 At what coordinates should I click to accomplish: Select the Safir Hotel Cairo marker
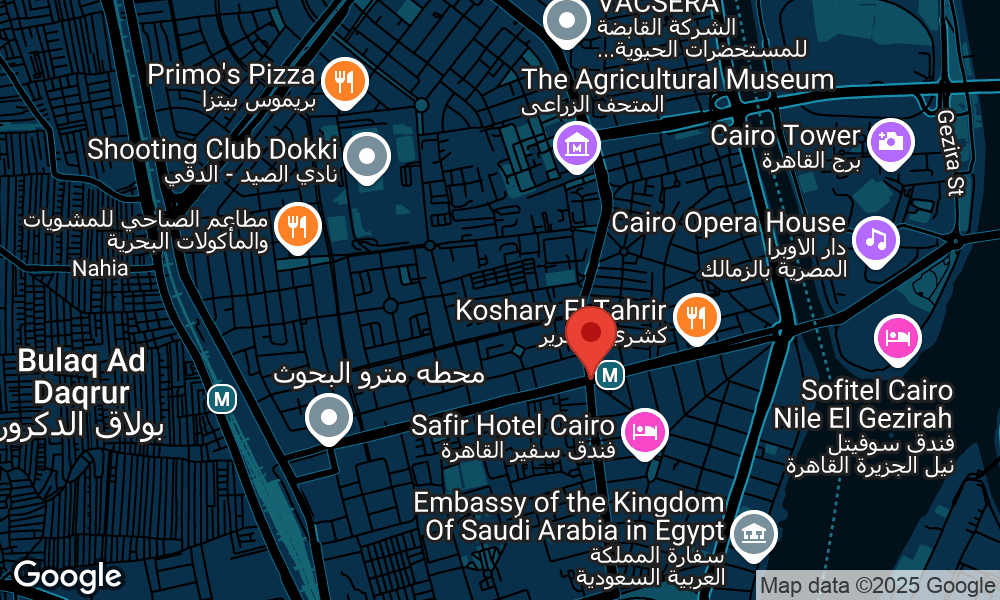(645, 432)
